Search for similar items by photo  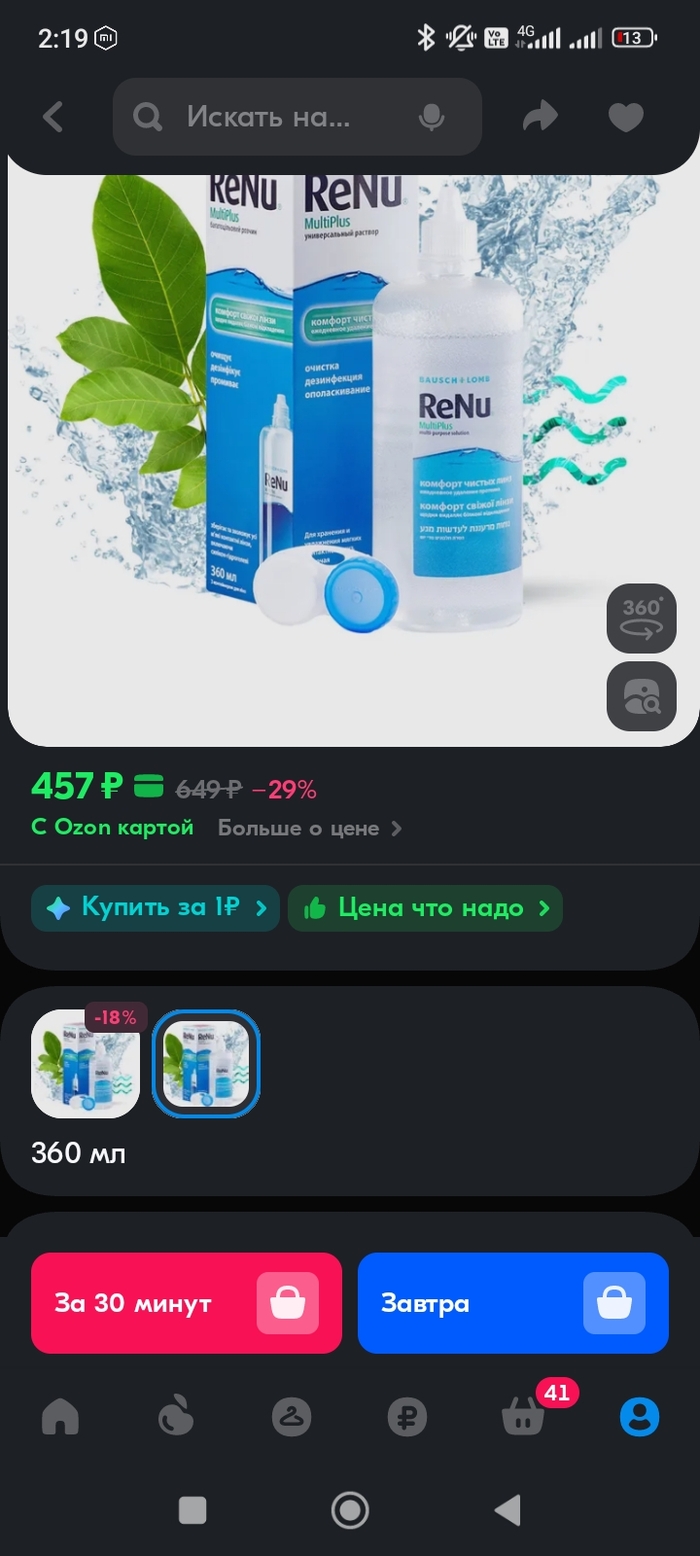641,696
